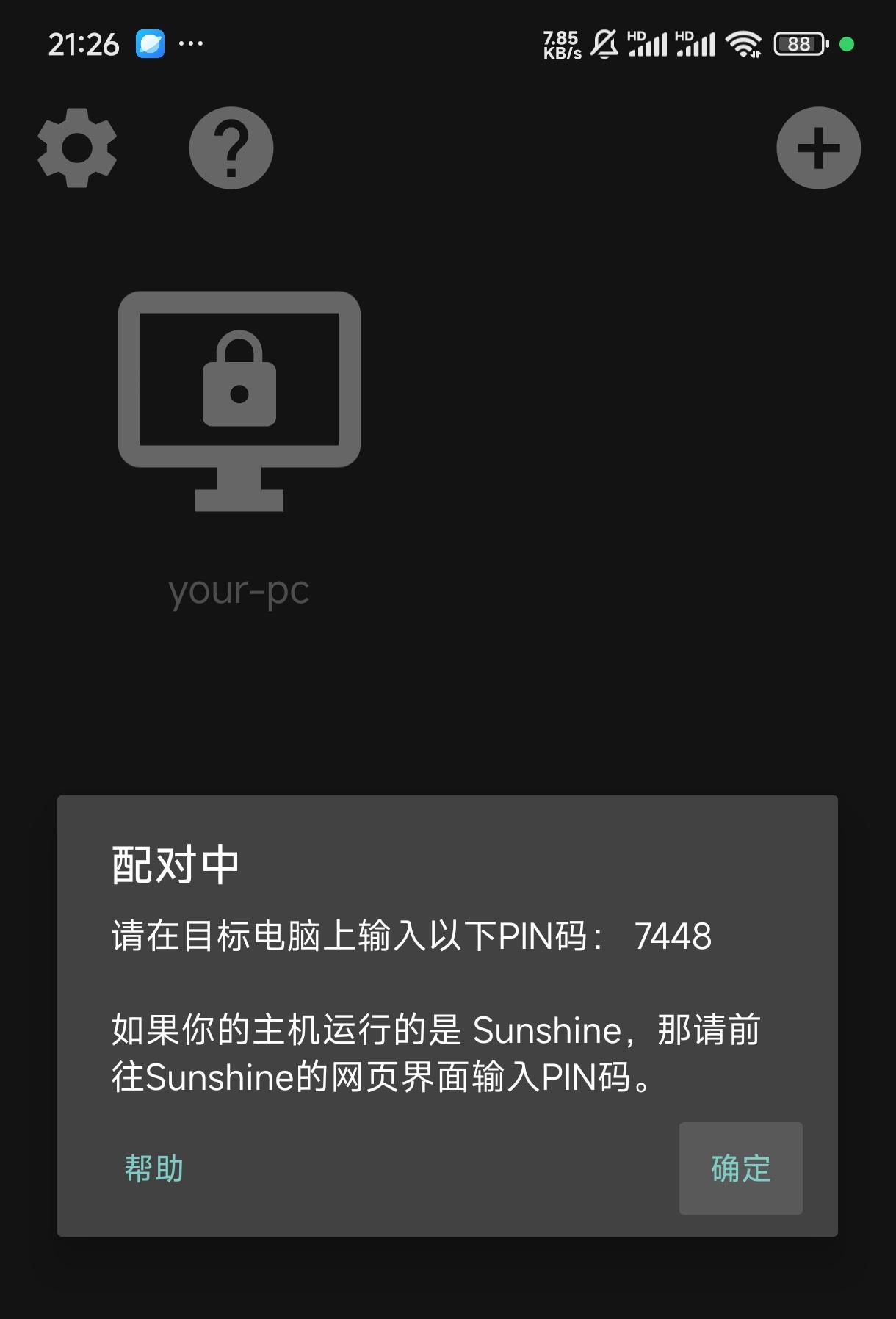Open the settings gear
Image resolution: width=896 pixels, height=1319 pixels.
tap(77, 148)
